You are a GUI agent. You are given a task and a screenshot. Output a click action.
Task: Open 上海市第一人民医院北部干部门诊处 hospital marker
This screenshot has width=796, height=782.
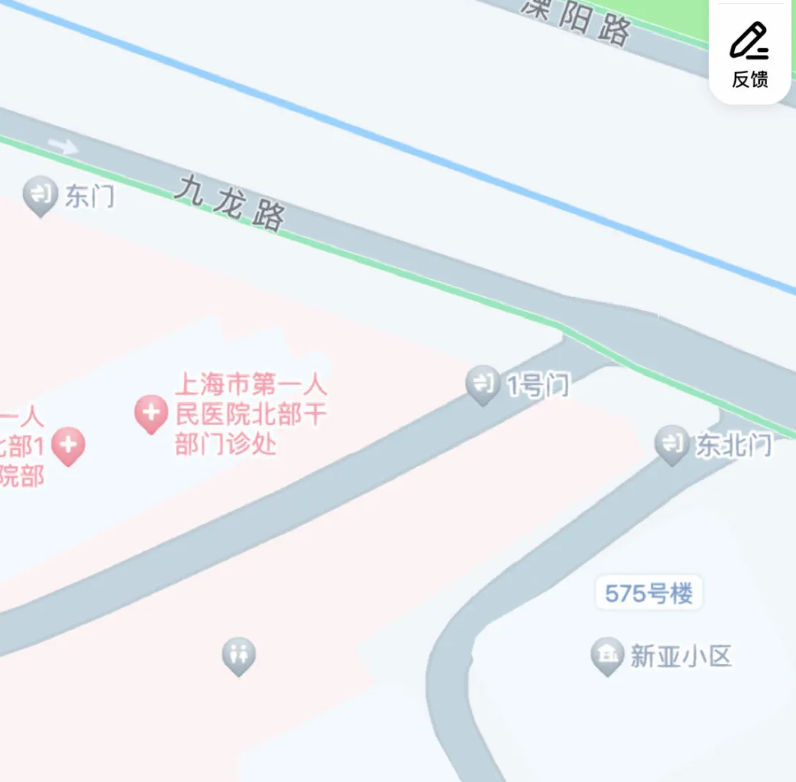[152, 413]
